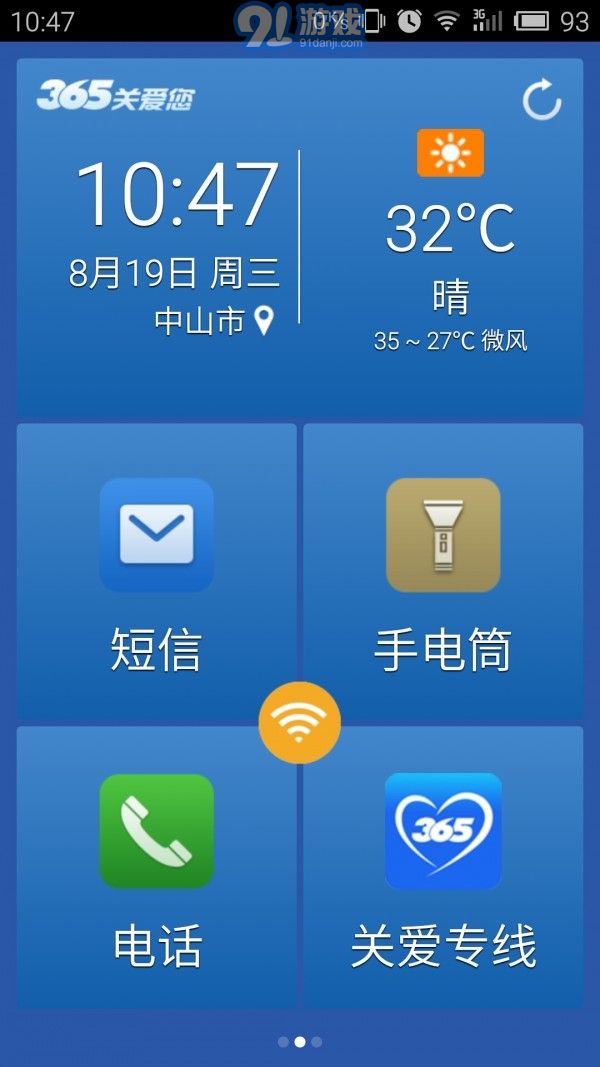The width and height of the screenshot is (600, 1067).
Task: Tap the 中山市 location pin
Action: click(x=263, y=321)
